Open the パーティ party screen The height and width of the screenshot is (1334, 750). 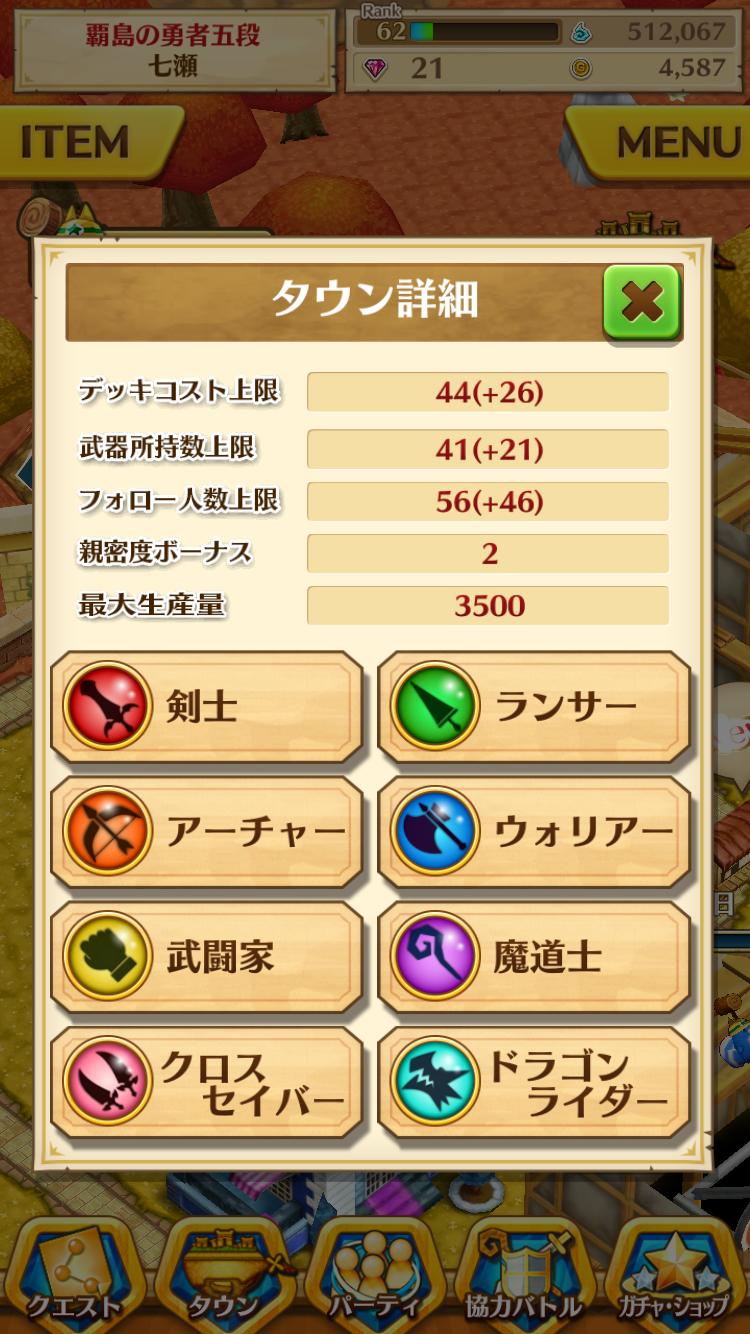tap(375, 1276)
